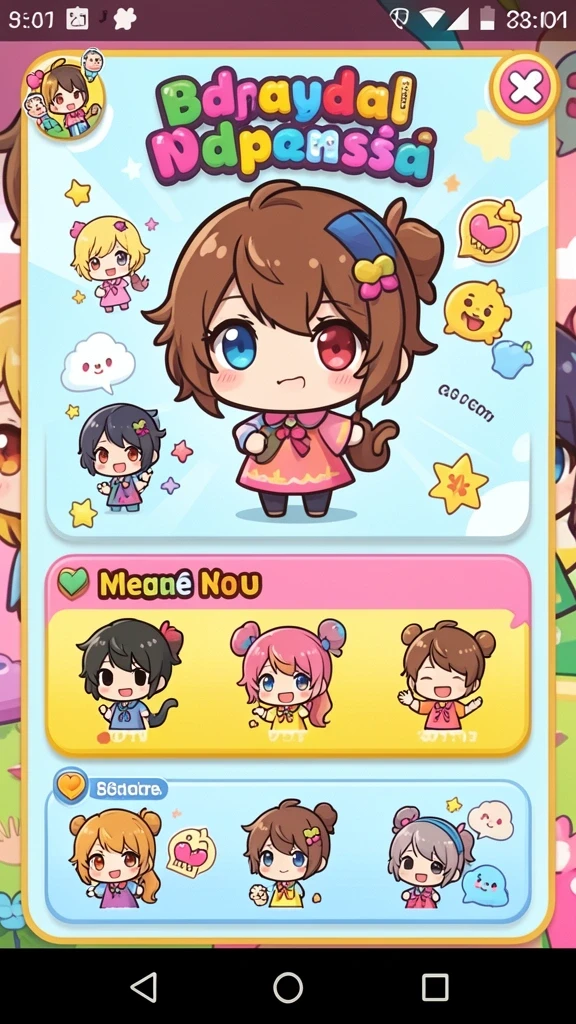Choose the brown-haired character with yellow bow
576x1024 pixels.
pyautogui.click(x=289, y=854)
